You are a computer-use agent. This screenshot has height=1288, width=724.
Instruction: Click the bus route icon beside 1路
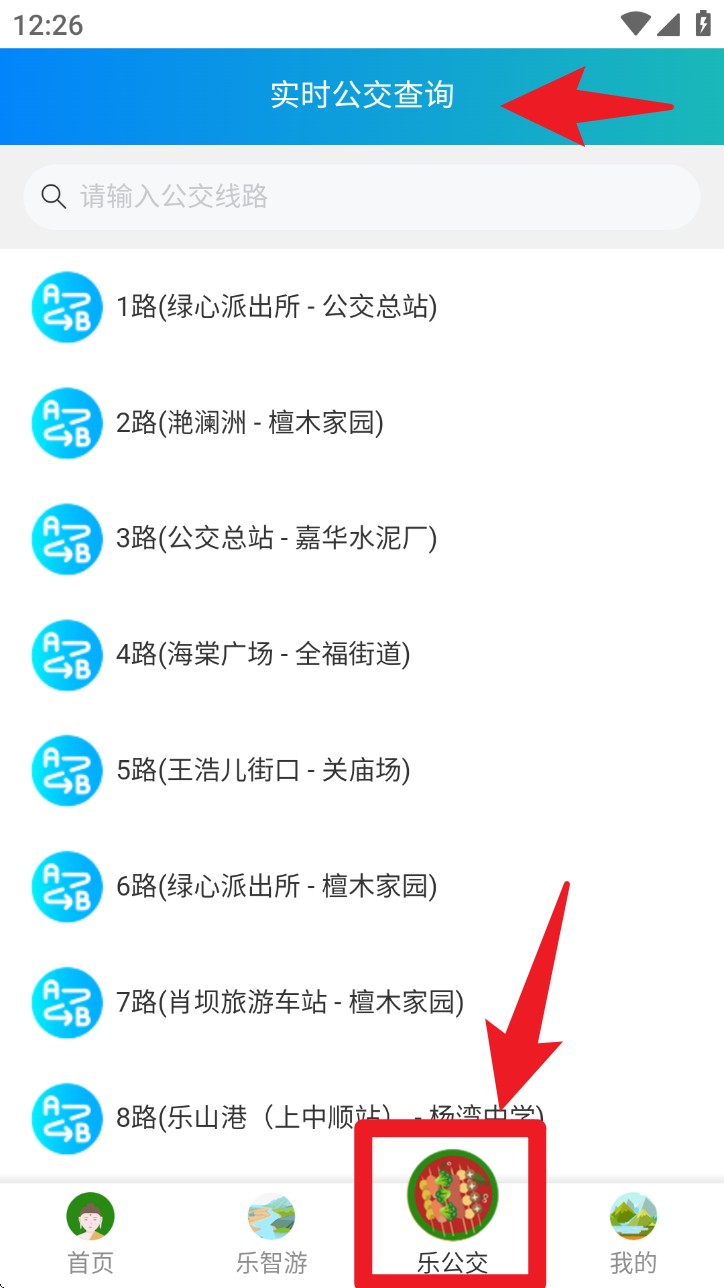click(67, 307)
